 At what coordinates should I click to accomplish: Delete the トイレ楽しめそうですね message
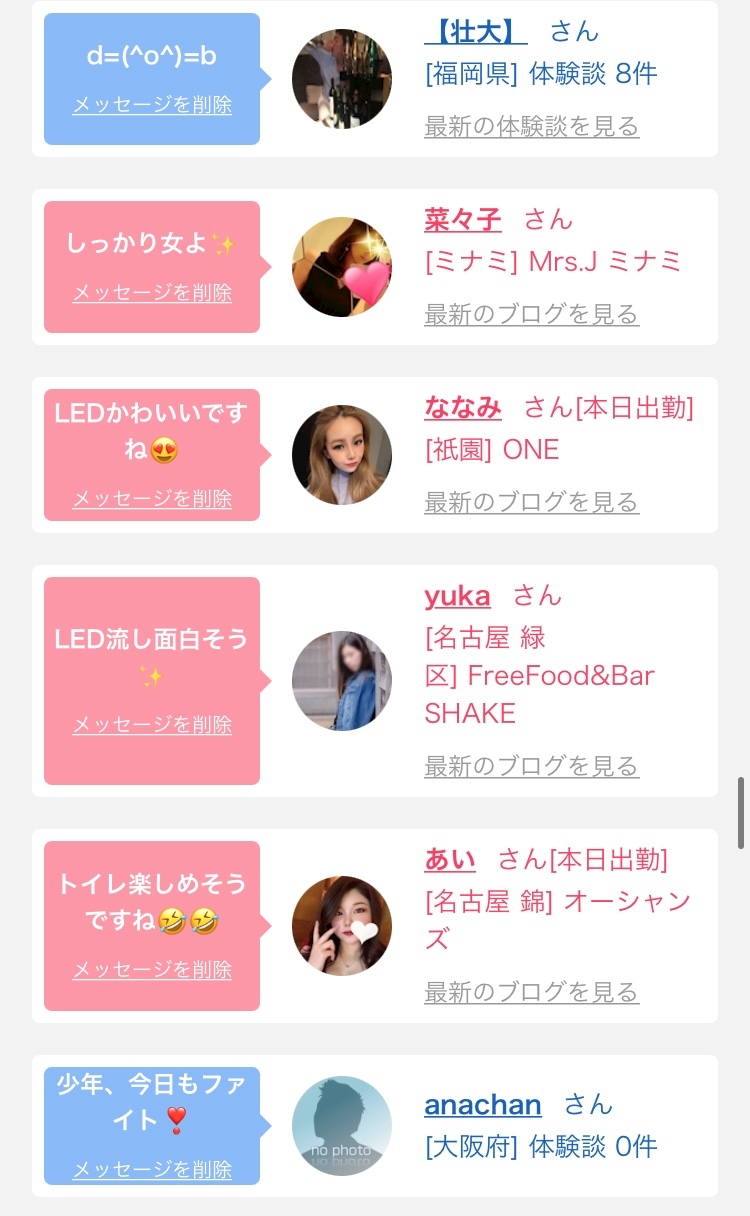point(152,970)
